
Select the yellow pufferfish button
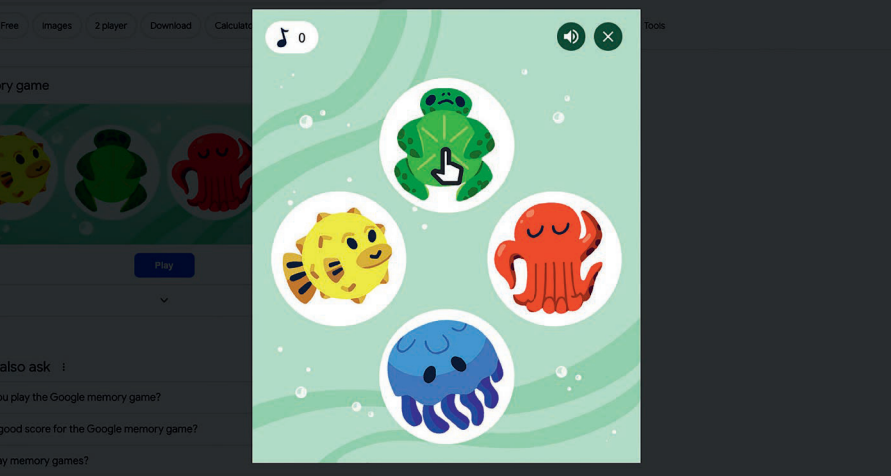pyautogui.click(x=338, y=259)
